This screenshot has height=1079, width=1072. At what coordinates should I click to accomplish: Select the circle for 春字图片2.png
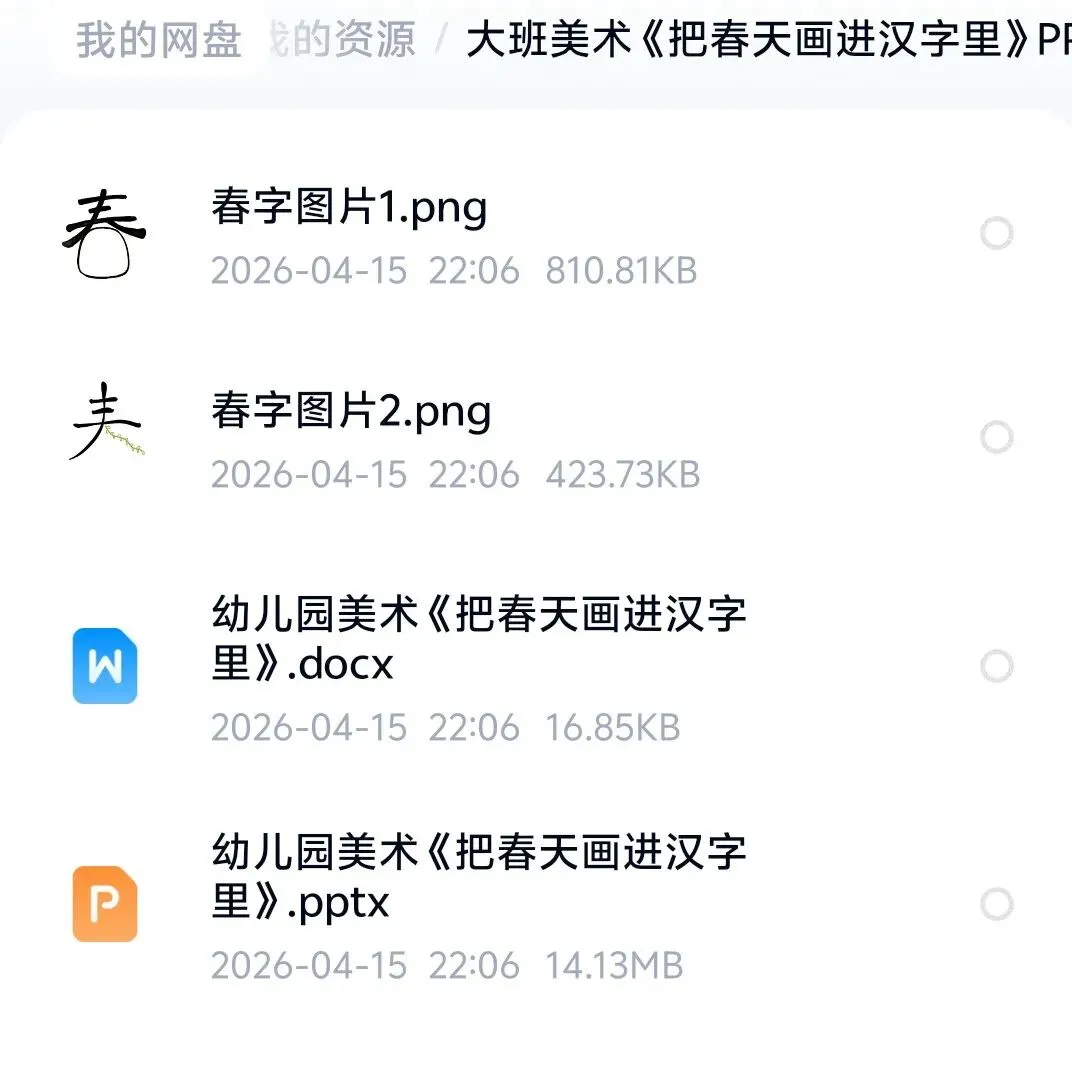click(x=996, y=437)
